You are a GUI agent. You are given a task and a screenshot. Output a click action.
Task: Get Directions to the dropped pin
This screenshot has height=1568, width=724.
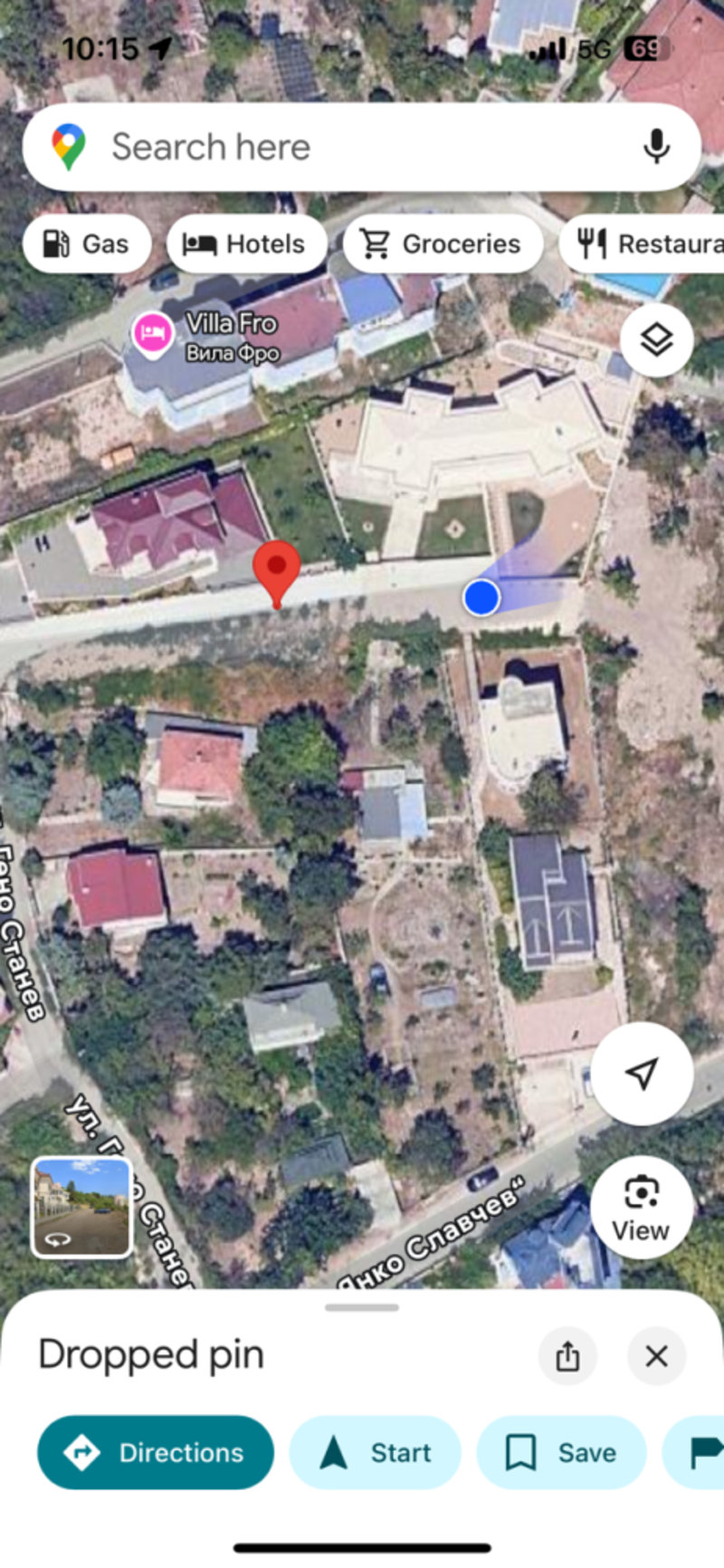pyautogui.click(x=156, y=1452)
